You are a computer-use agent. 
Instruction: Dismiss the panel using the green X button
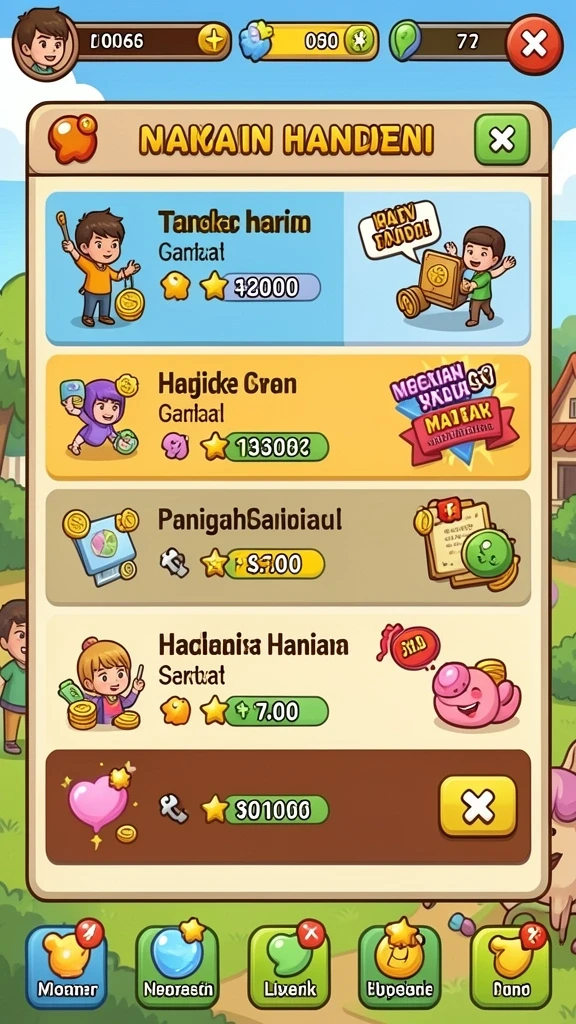click(x=502, y=139)
